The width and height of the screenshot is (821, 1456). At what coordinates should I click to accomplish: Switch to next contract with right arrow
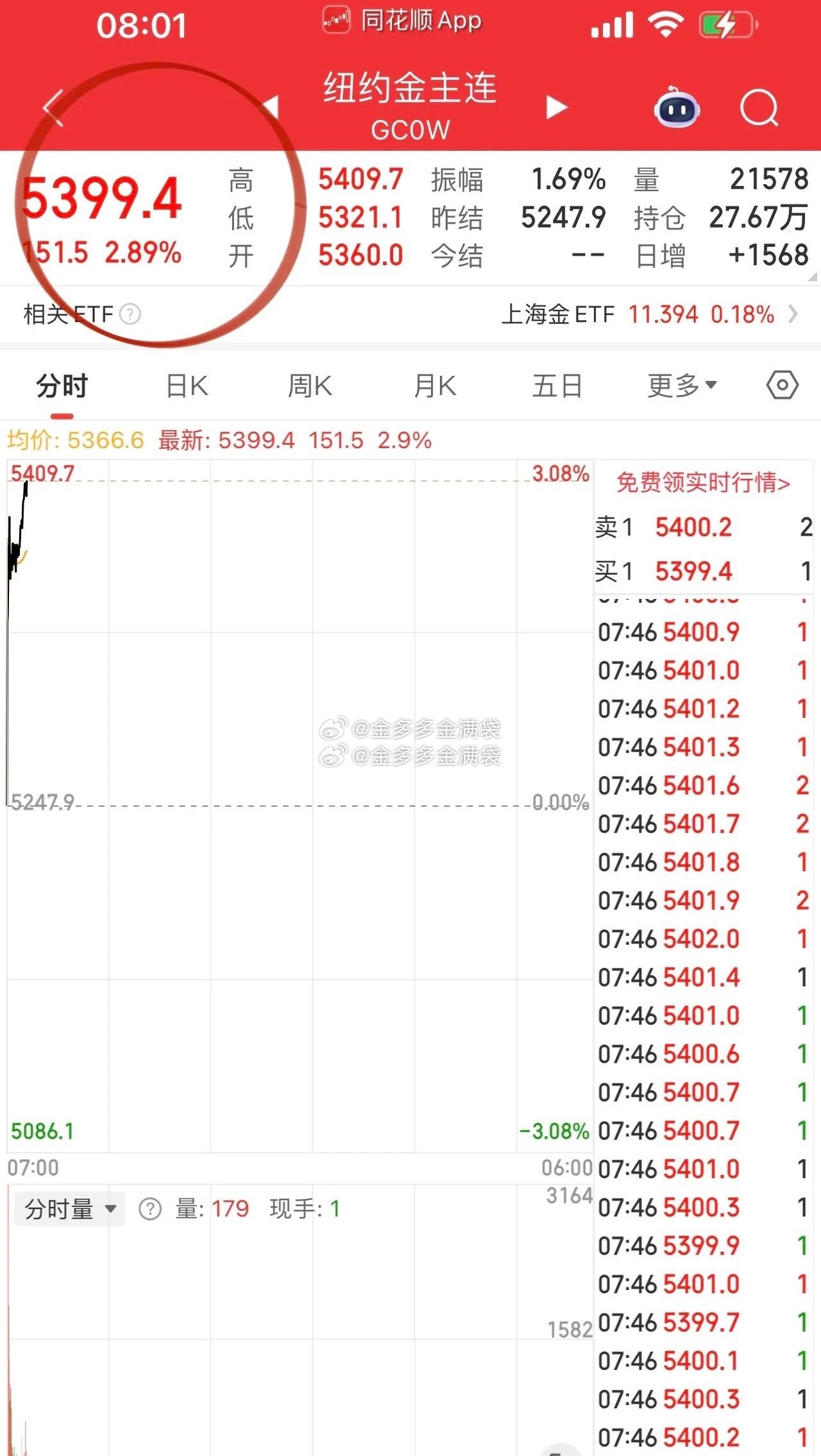click(x=555, y=108)
